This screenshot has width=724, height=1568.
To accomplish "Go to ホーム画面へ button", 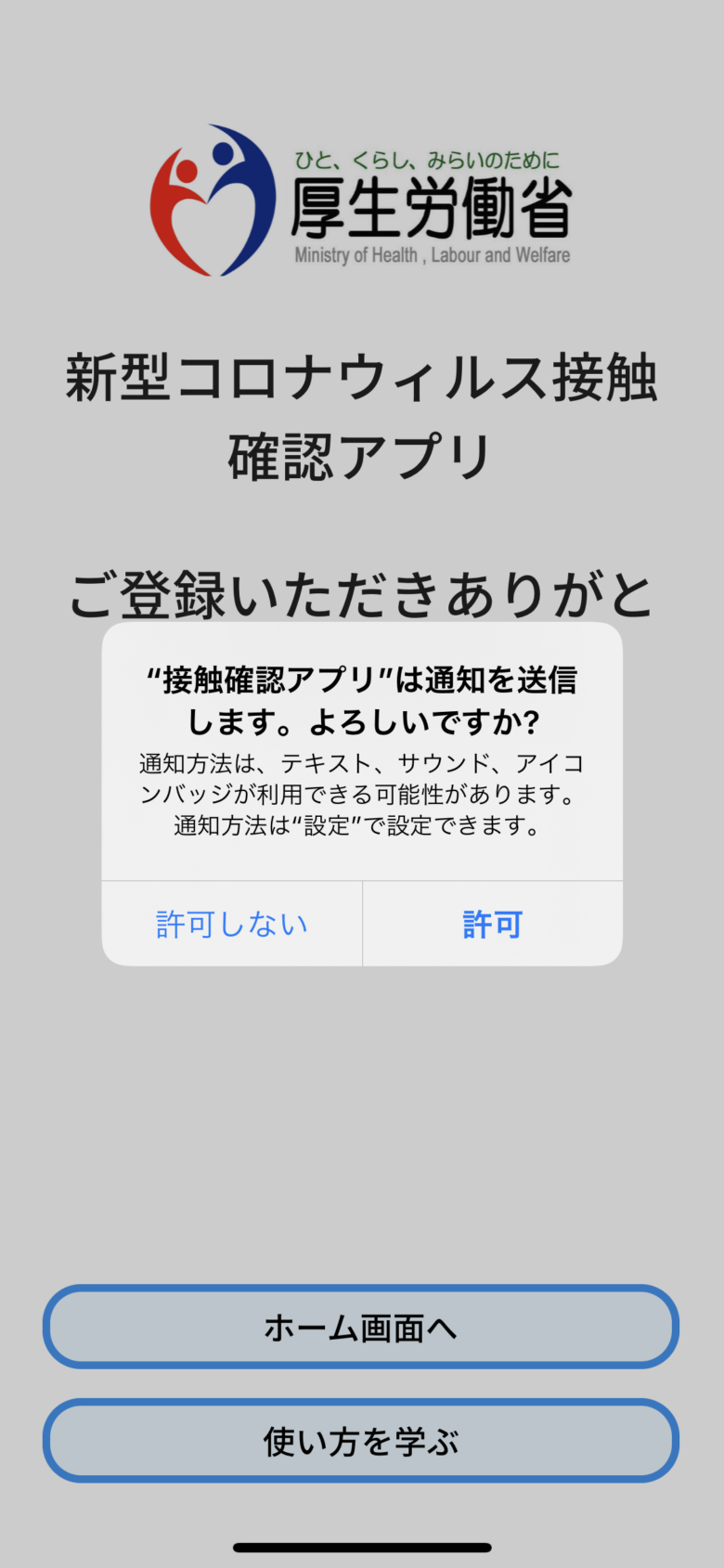I will click(361, 1327).
